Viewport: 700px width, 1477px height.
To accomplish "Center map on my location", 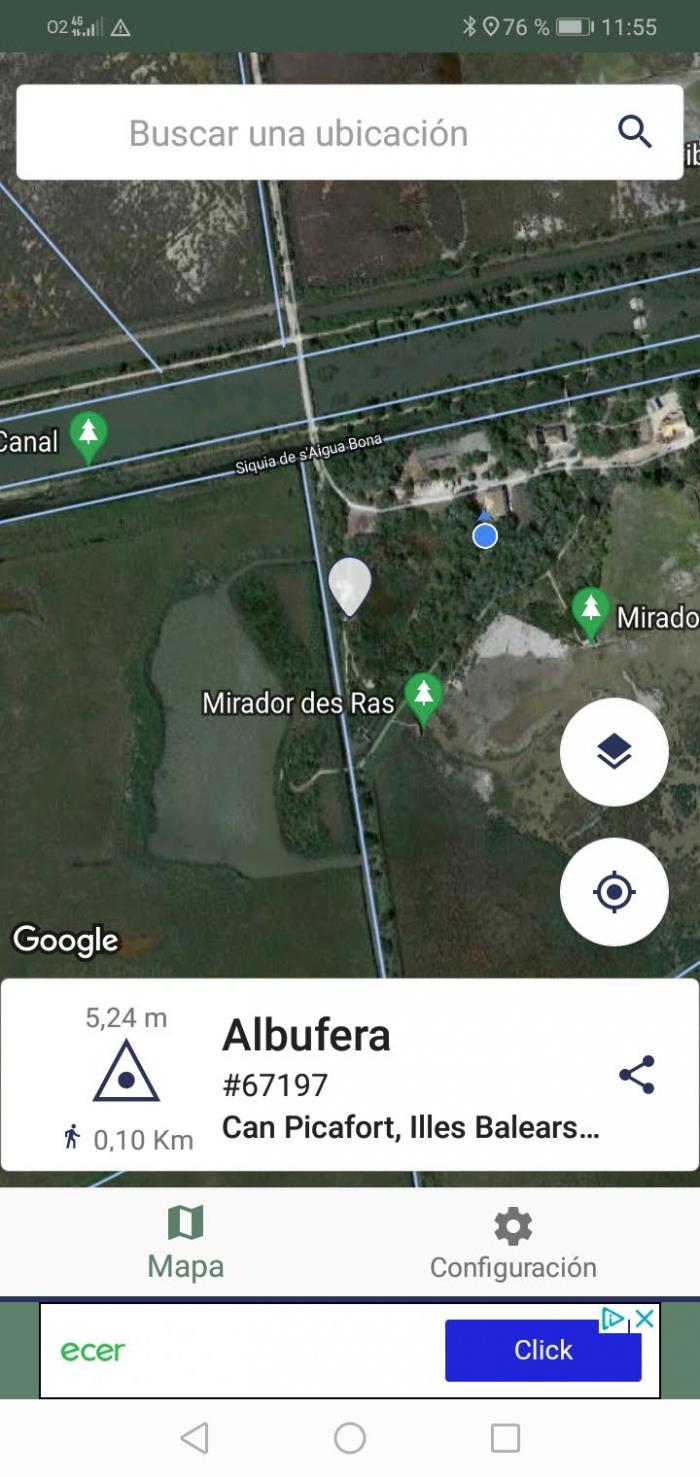I will point(614,892).
